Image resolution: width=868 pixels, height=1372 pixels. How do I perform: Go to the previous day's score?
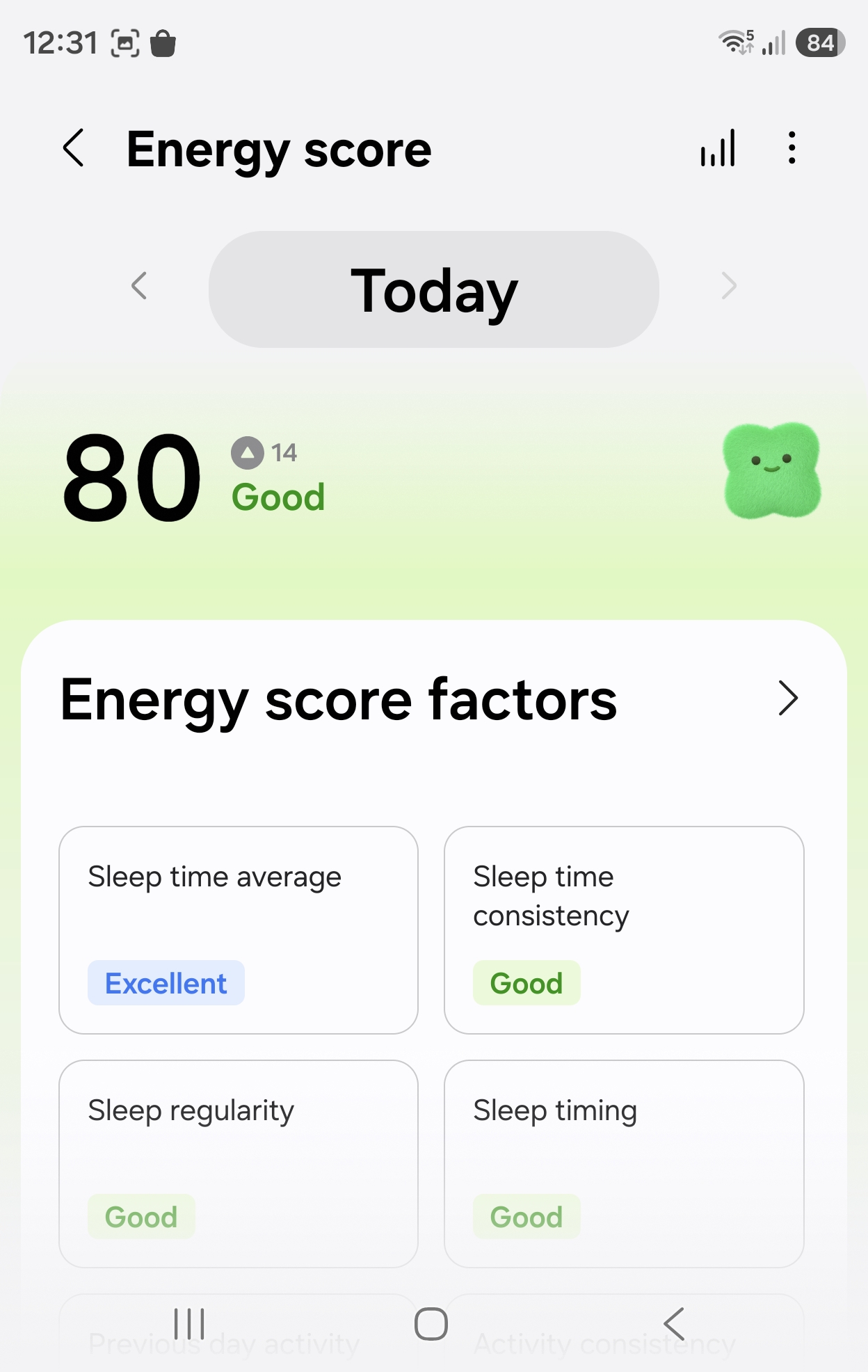click(139, 286)
